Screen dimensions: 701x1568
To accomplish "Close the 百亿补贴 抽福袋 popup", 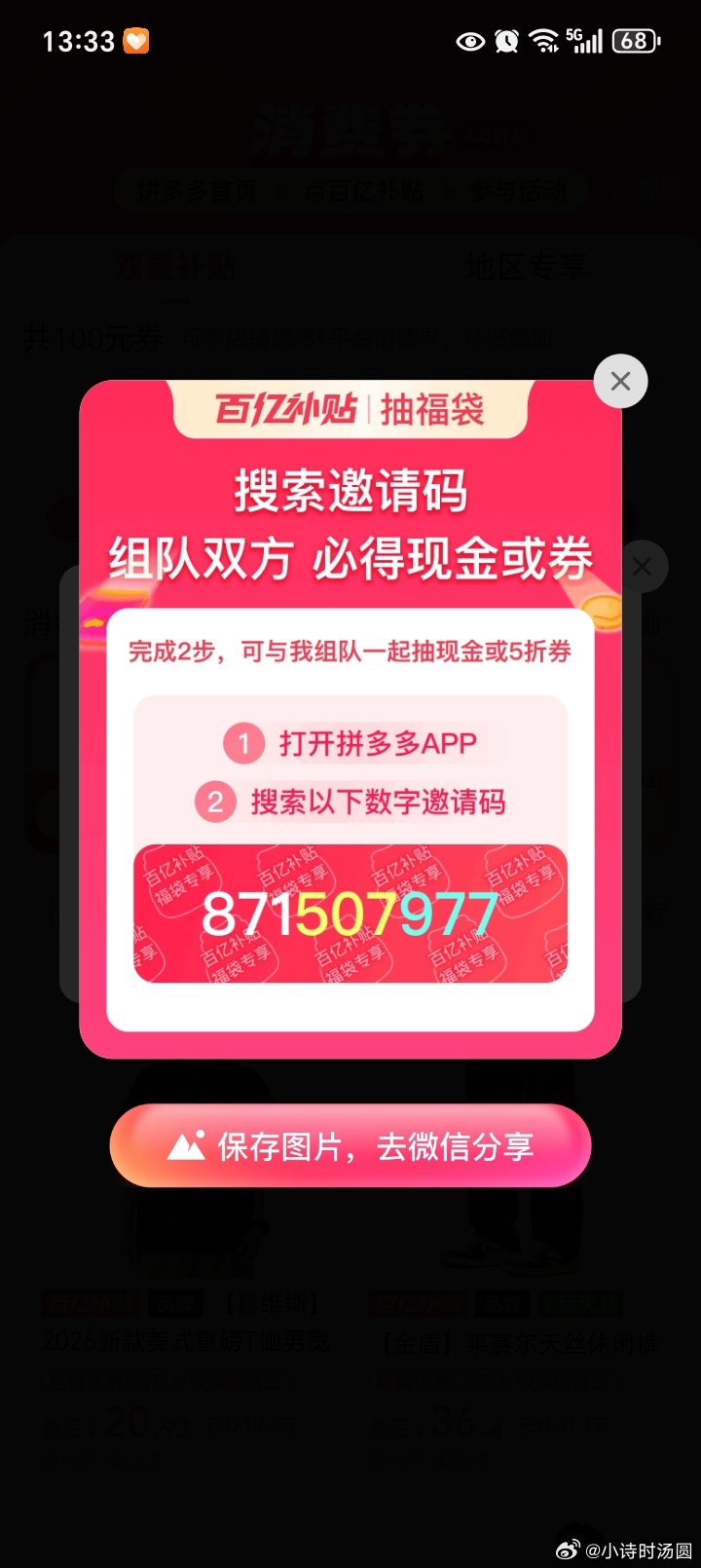I will pyautogui.click(x=620, y=382).
